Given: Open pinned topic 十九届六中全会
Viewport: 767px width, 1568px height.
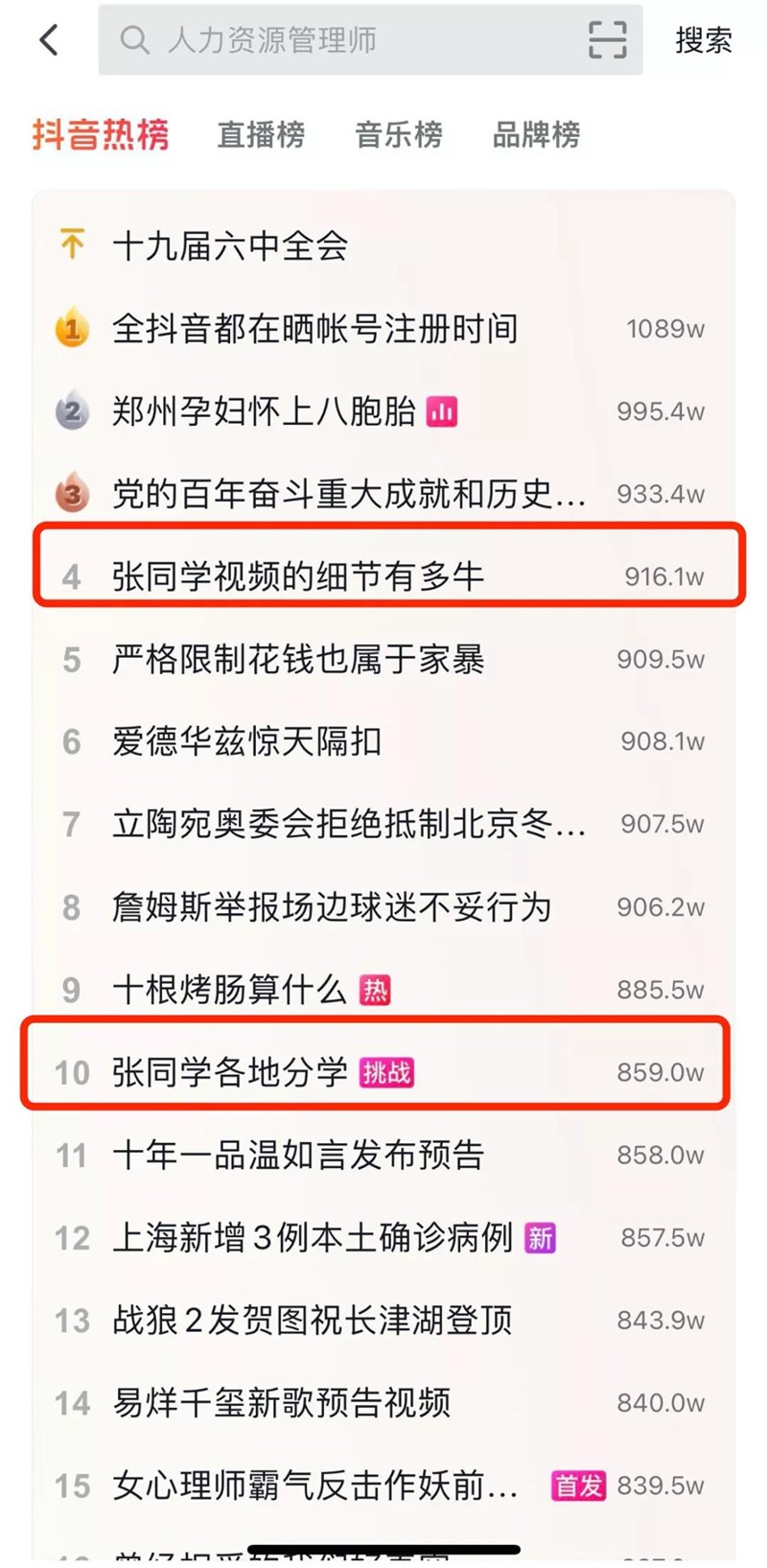Looking at the screenshot, I should tap(230, 246).
